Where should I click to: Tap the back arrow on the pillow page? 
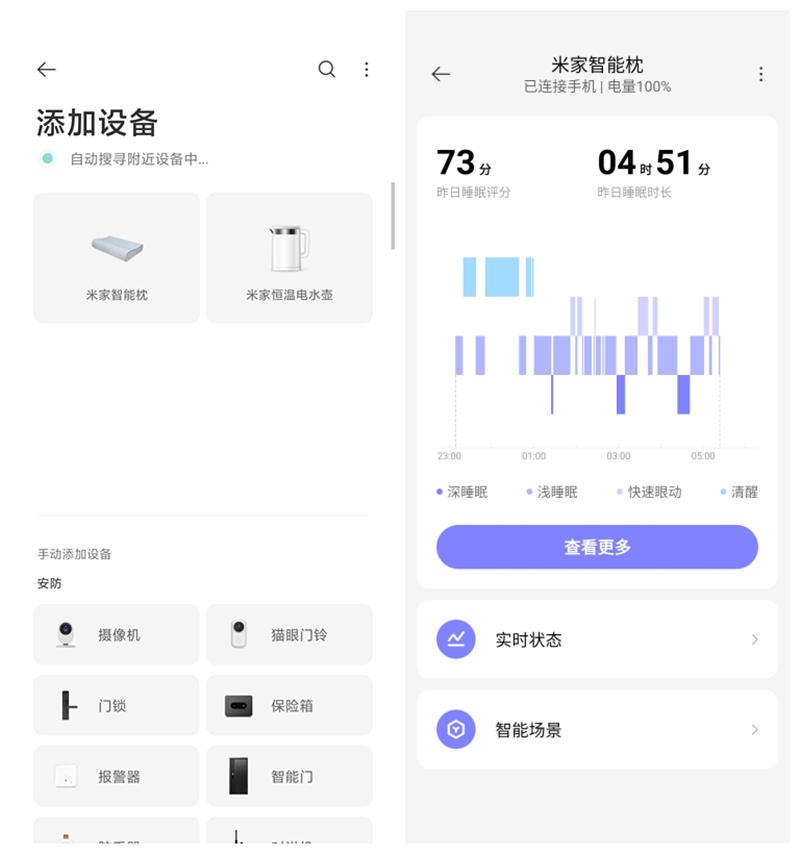pos(441,74)
